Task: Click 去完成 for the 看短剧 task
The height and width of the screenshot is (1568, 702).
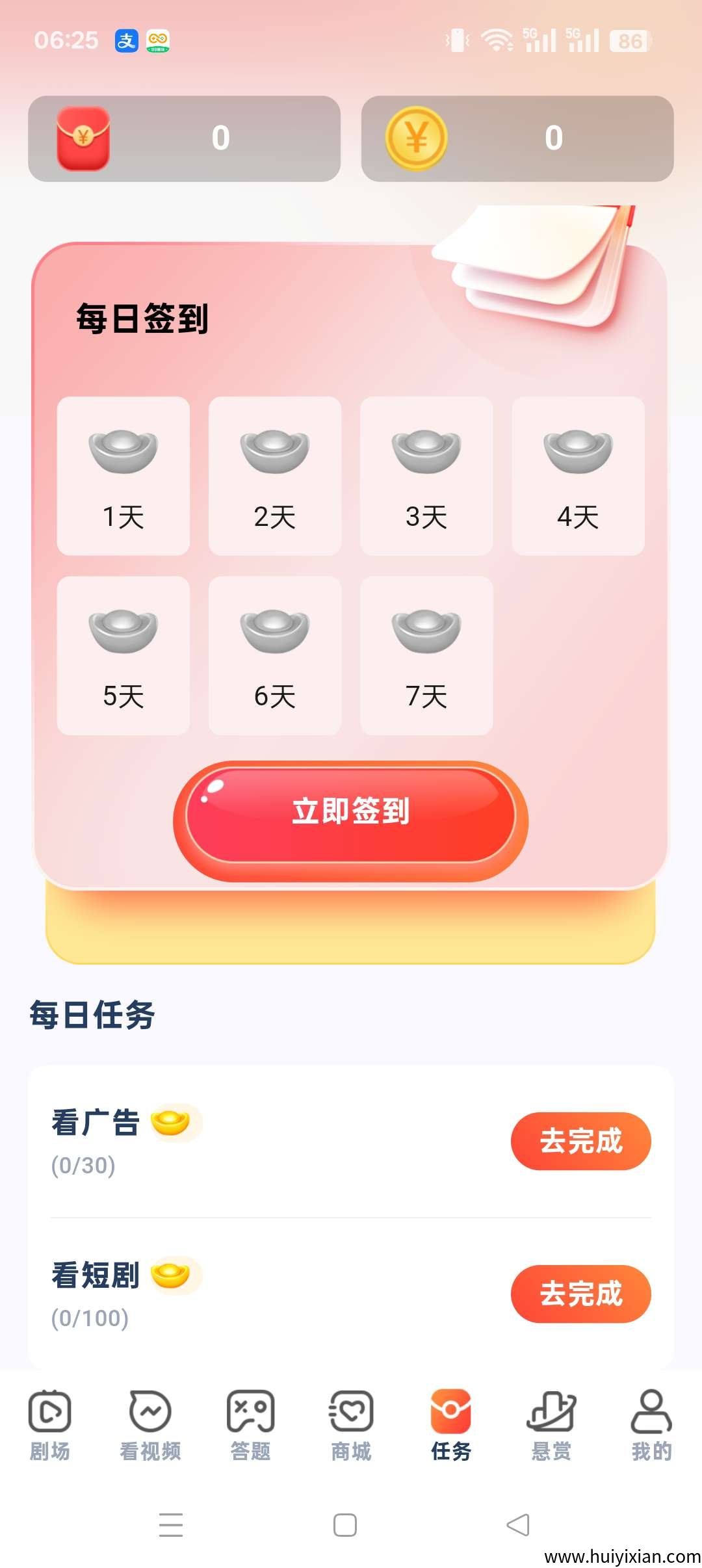Action: pos(582,1294)
